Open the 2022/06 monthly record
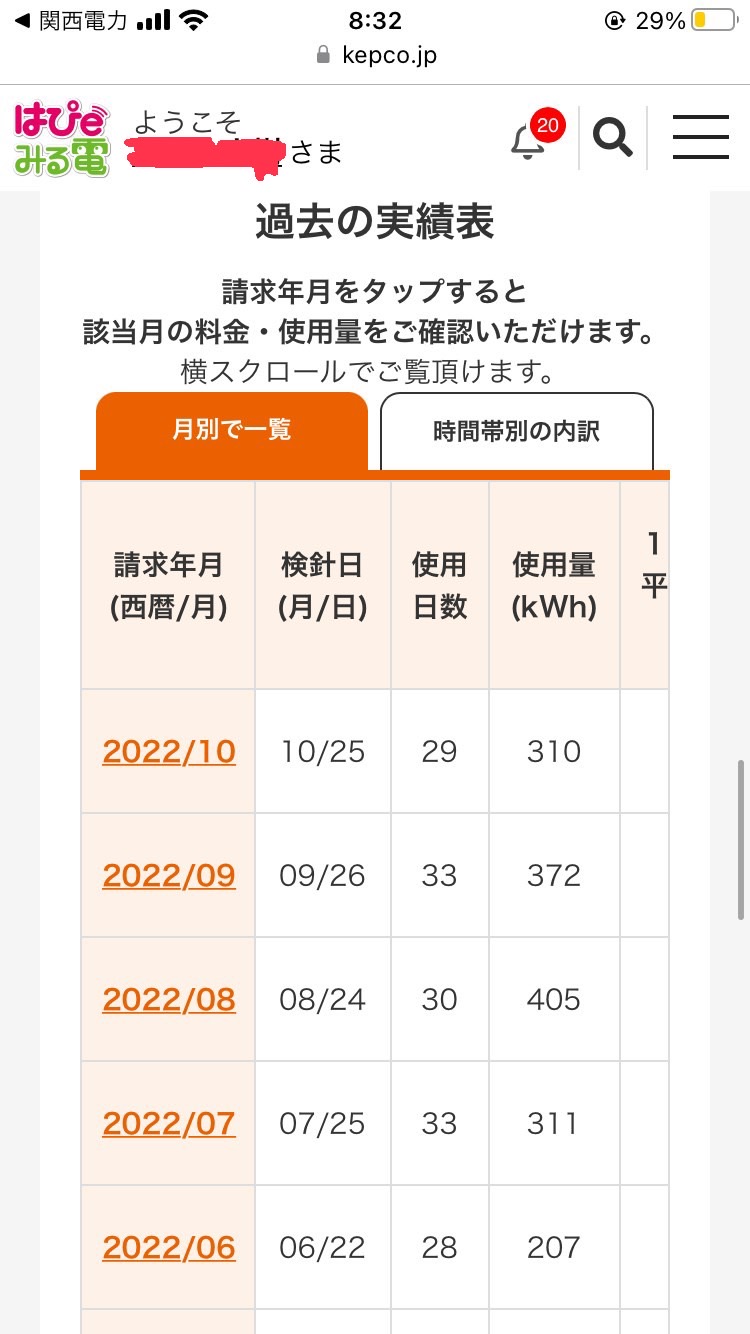The image size is (750, 1334). 168,1247
